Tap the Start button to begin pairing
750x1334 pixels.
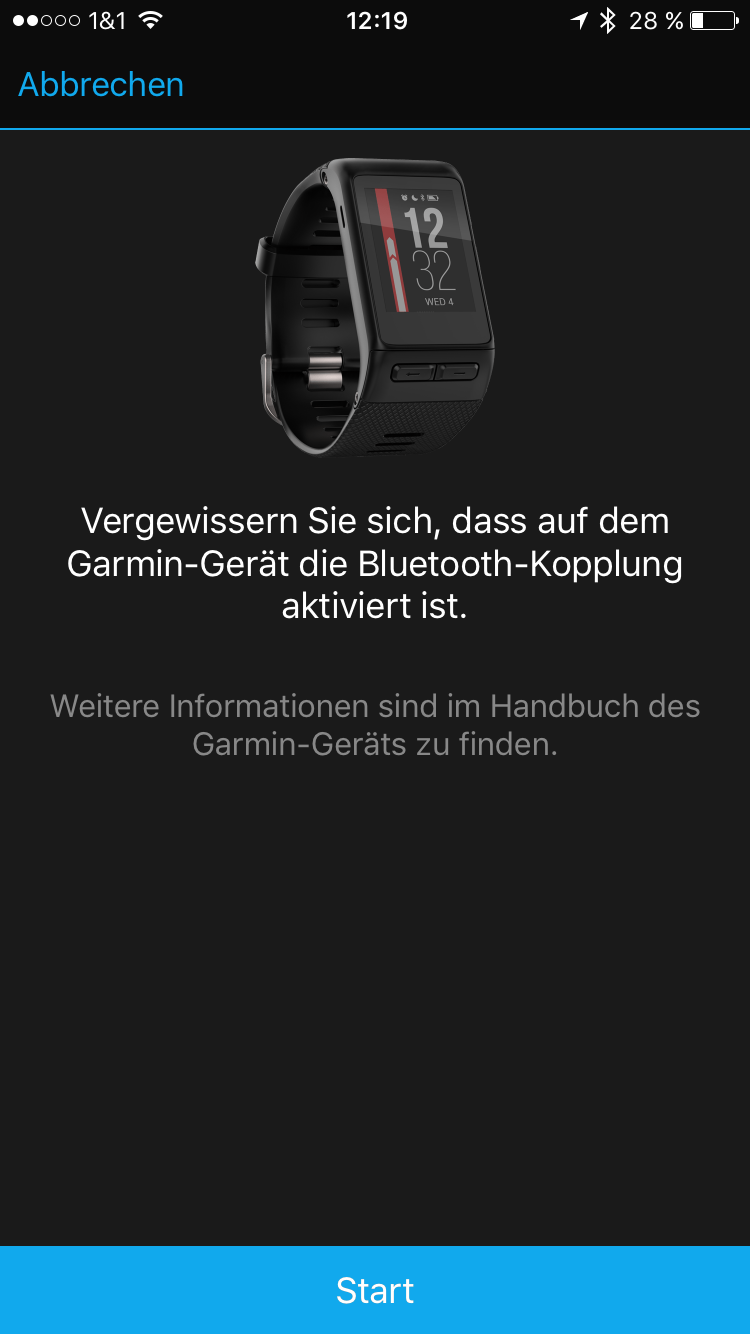click(x=375, y=1290)
